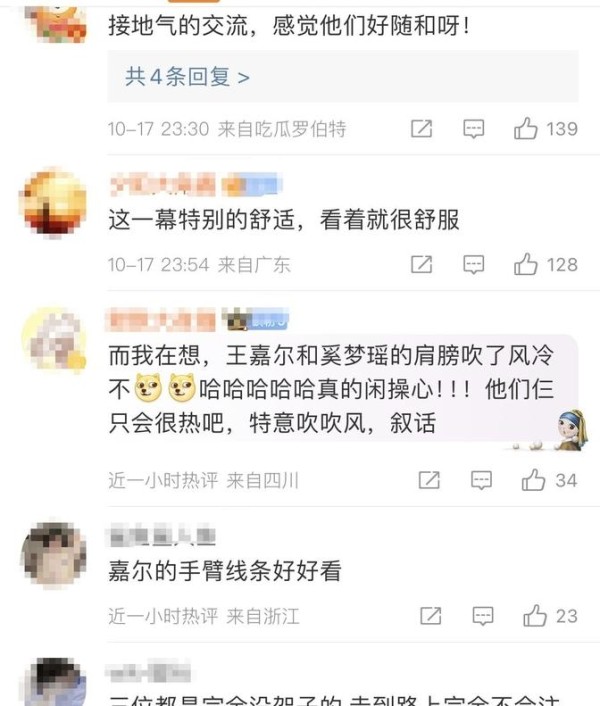Repost the comment from 吃瓜罗伯特
The width and height of the screenshot is (600, 706).
422,129
